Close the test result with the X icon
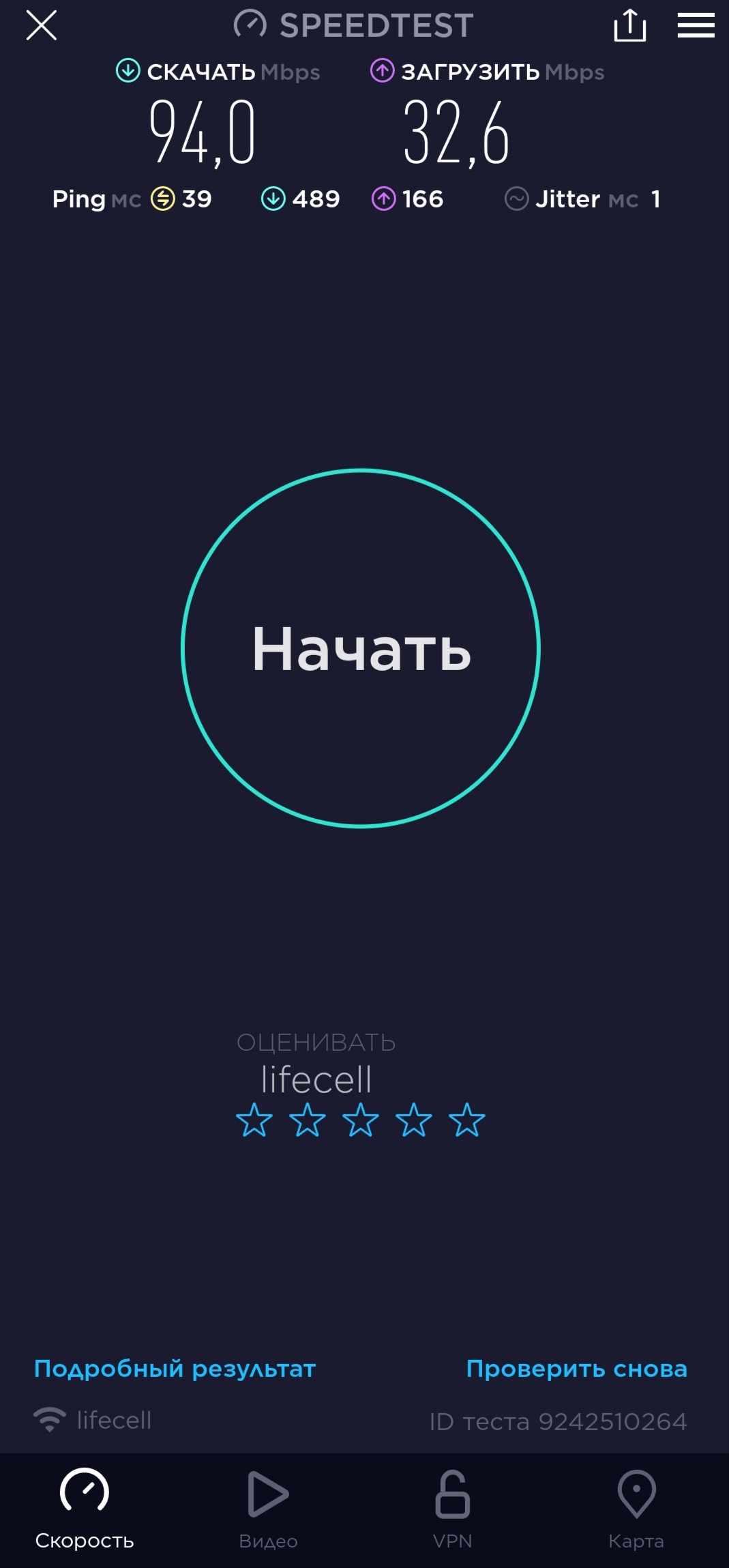Image resolution: width=729 pixels, height=1568 pixels. [42, 26]
